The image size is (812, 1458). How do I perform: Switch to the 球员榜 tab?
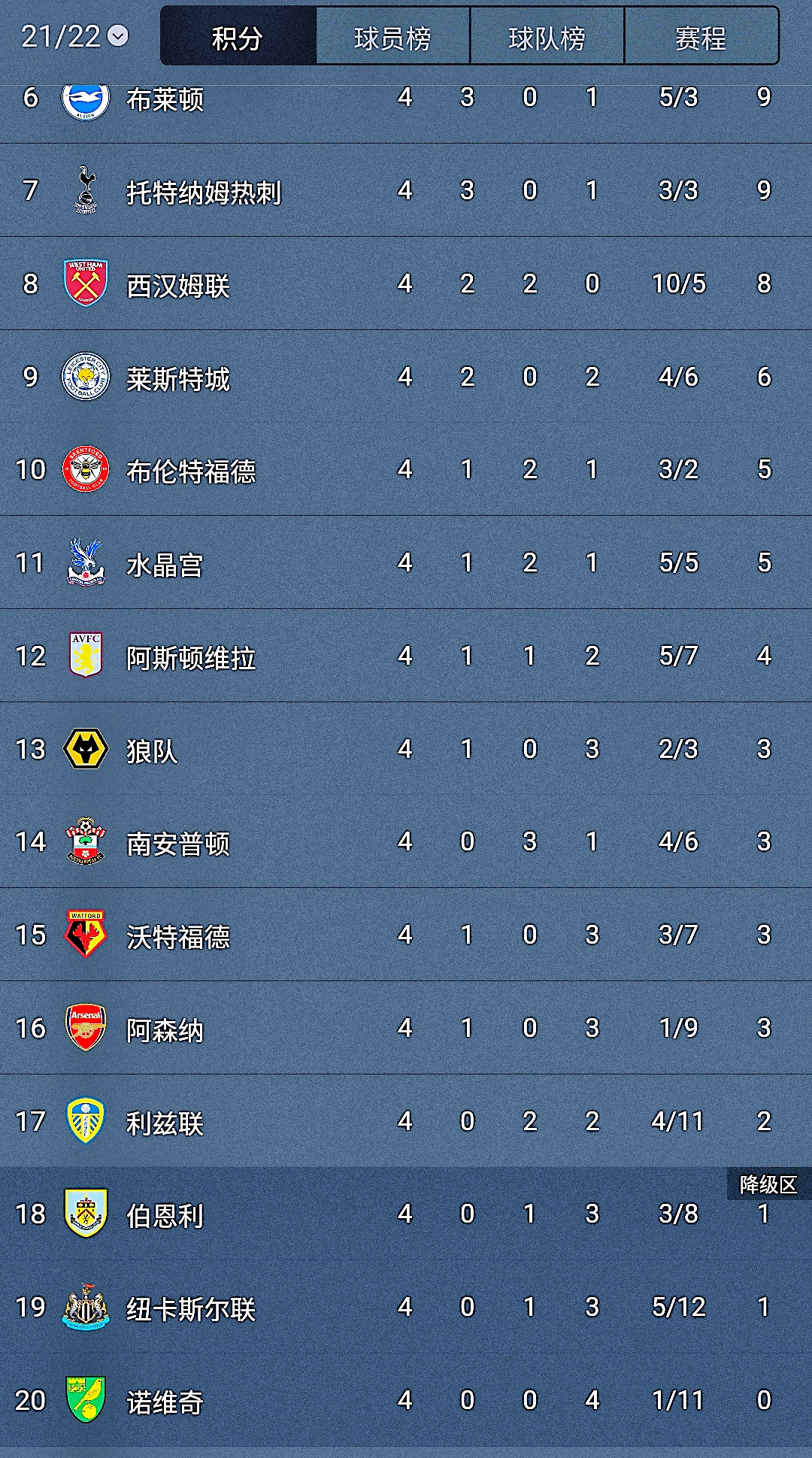(x=392, y=37)
